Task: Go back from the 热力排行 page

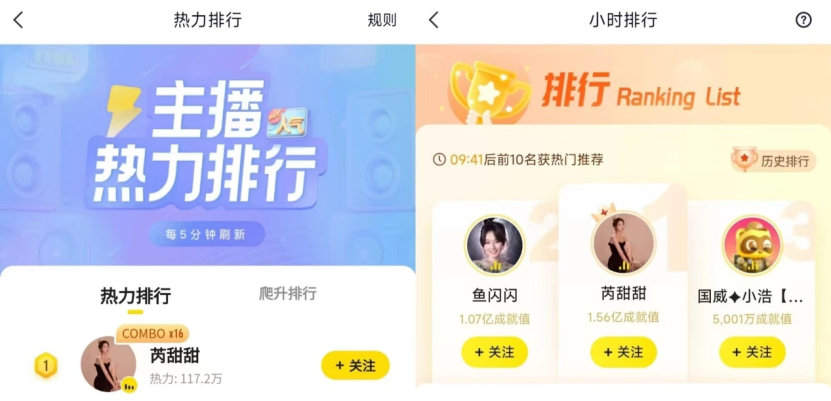Action: click(x=18, y=20)
